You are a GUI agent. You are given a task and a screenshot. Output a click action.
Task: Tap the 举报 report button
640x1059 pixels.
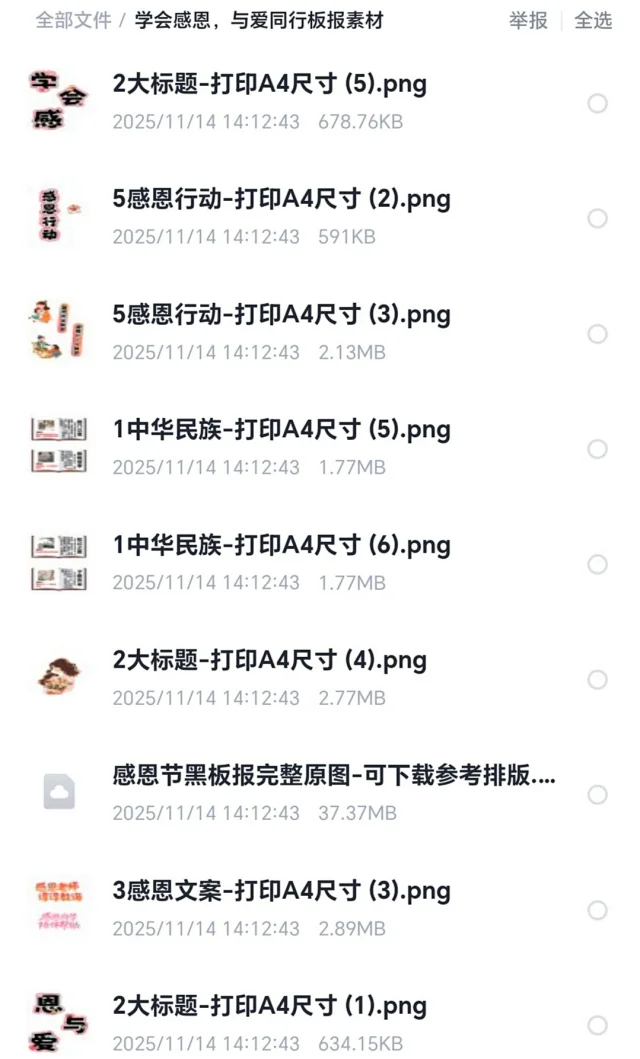[528, 20]
